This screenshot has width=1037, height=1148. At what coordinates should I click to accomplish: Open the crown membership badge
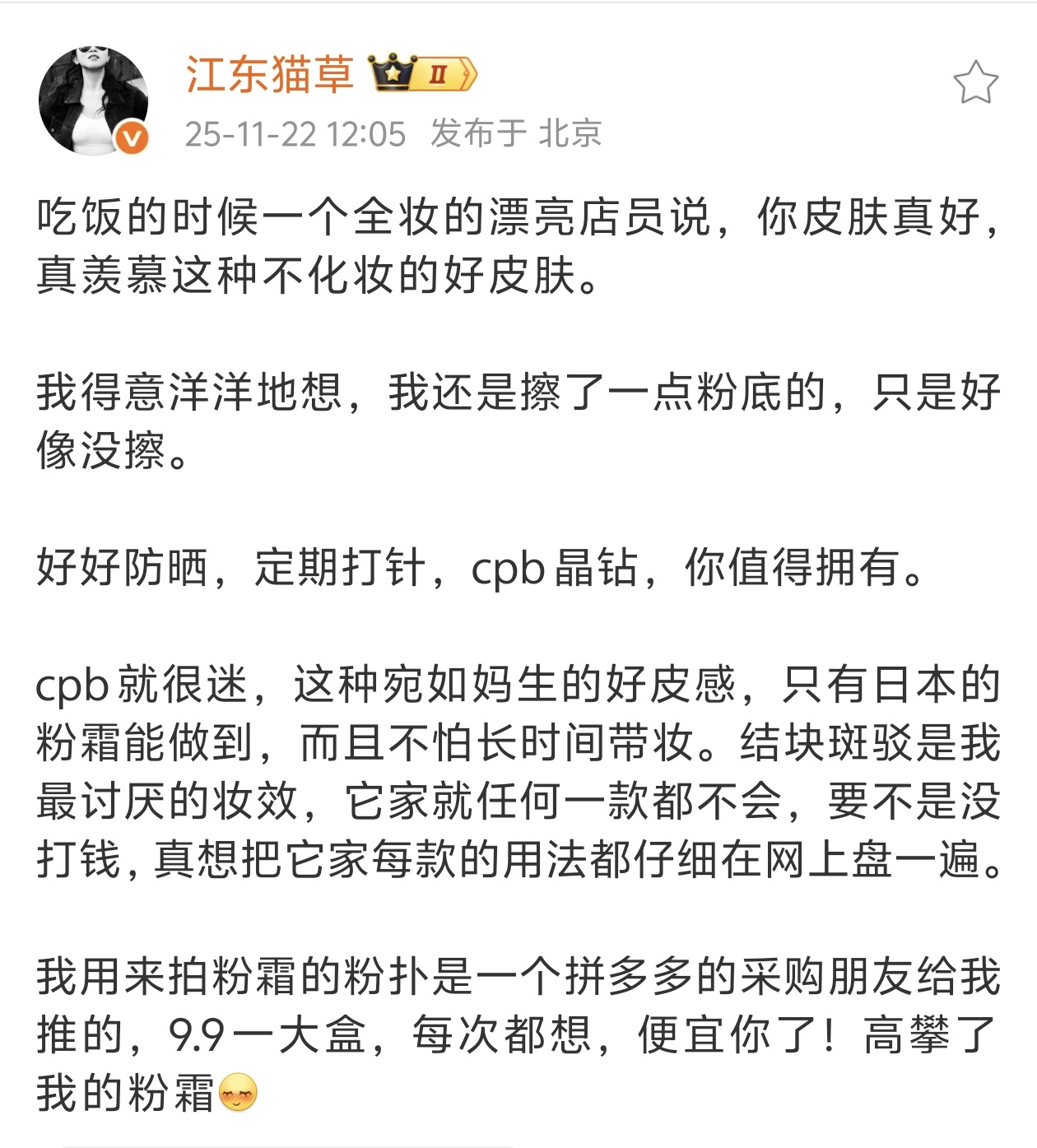click(x=422, y=73)
